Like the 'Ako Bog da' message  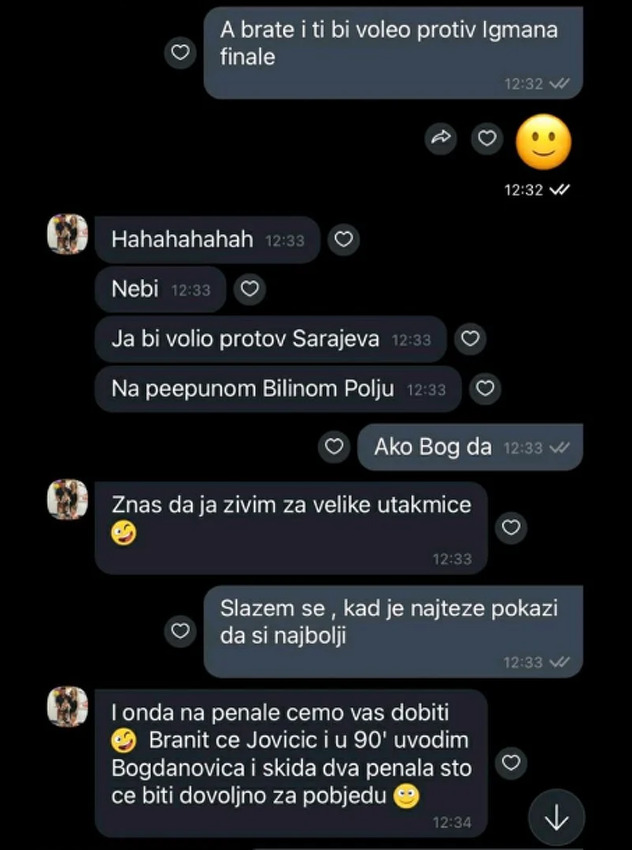pos(335,447)
